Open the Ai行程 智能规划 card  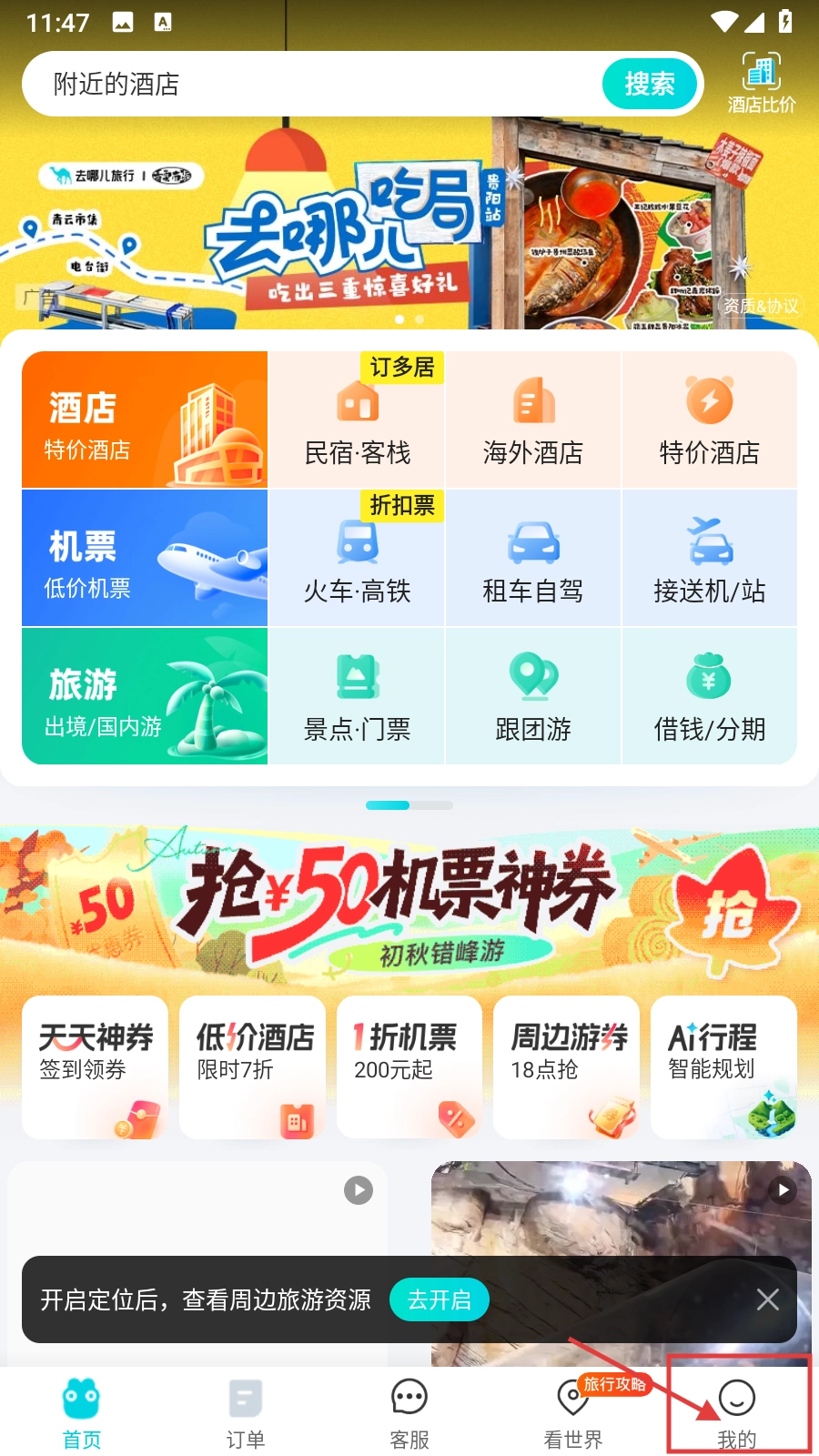coord(724,1067)
